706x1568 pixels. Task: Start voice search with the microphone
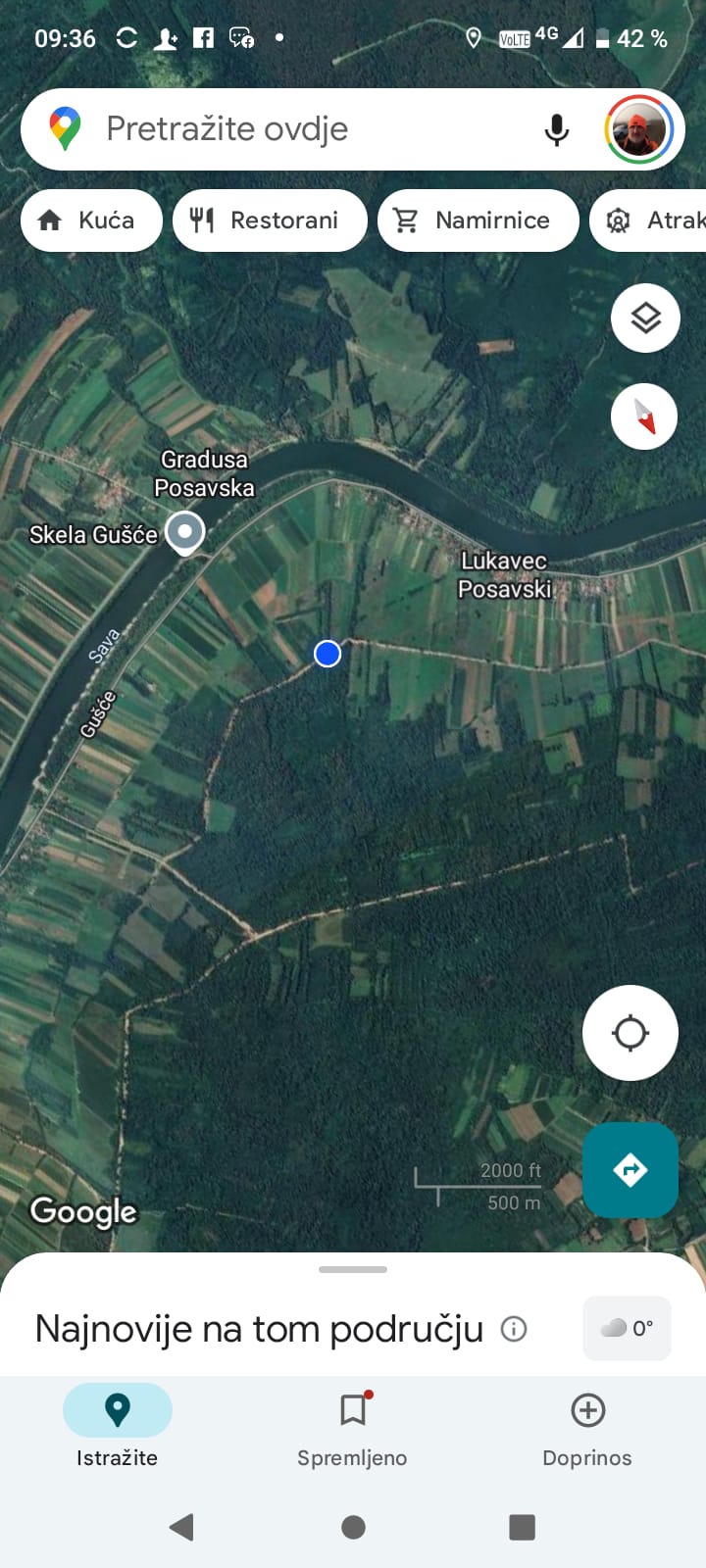(x=556, y=129)
